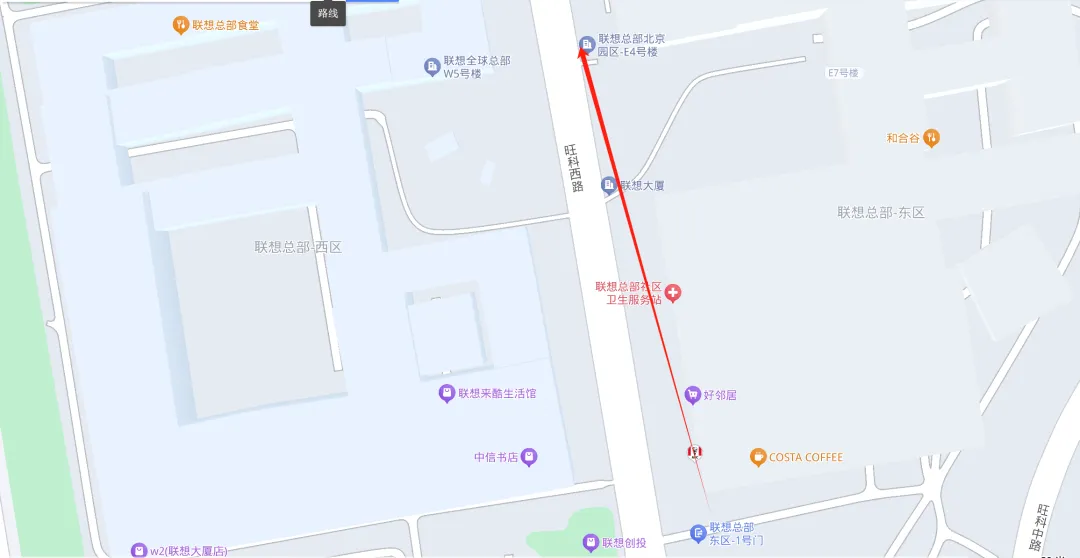Open the 联想创投 marker

point(591,542)
